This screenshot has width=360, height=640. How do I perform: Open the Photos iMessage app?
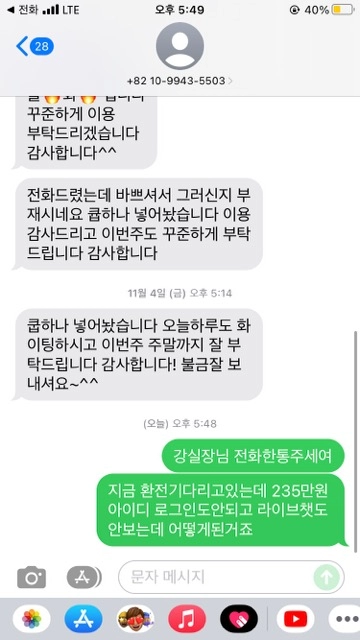point(31,619)
